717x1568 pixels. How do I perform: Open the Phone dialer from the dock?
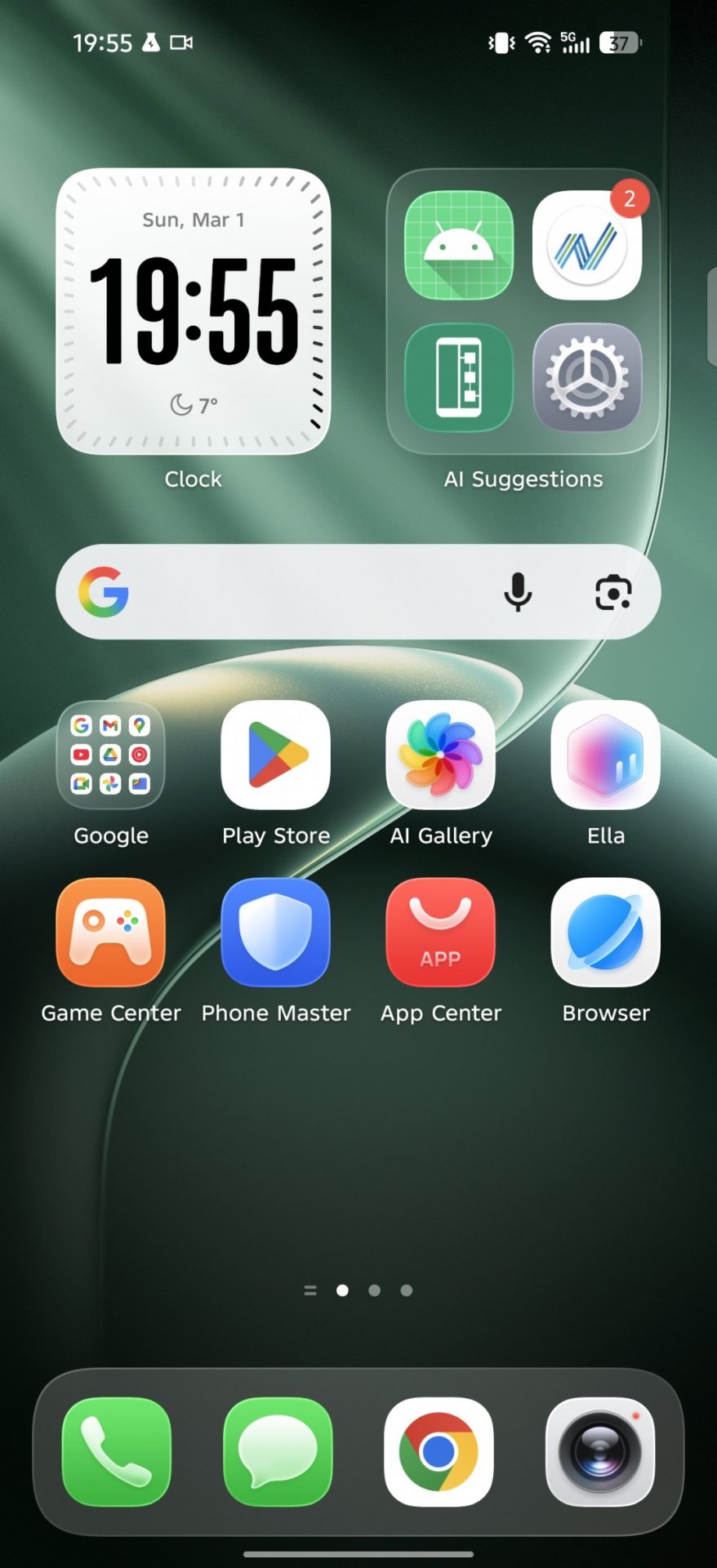(117, 1451)
